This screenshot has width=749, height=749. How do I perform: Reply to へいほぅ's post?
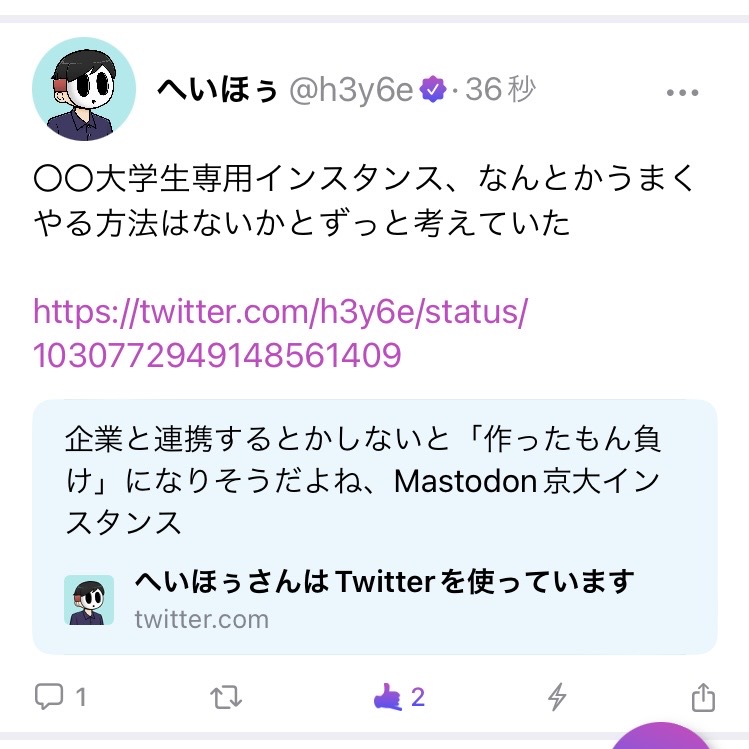(50, 696)
